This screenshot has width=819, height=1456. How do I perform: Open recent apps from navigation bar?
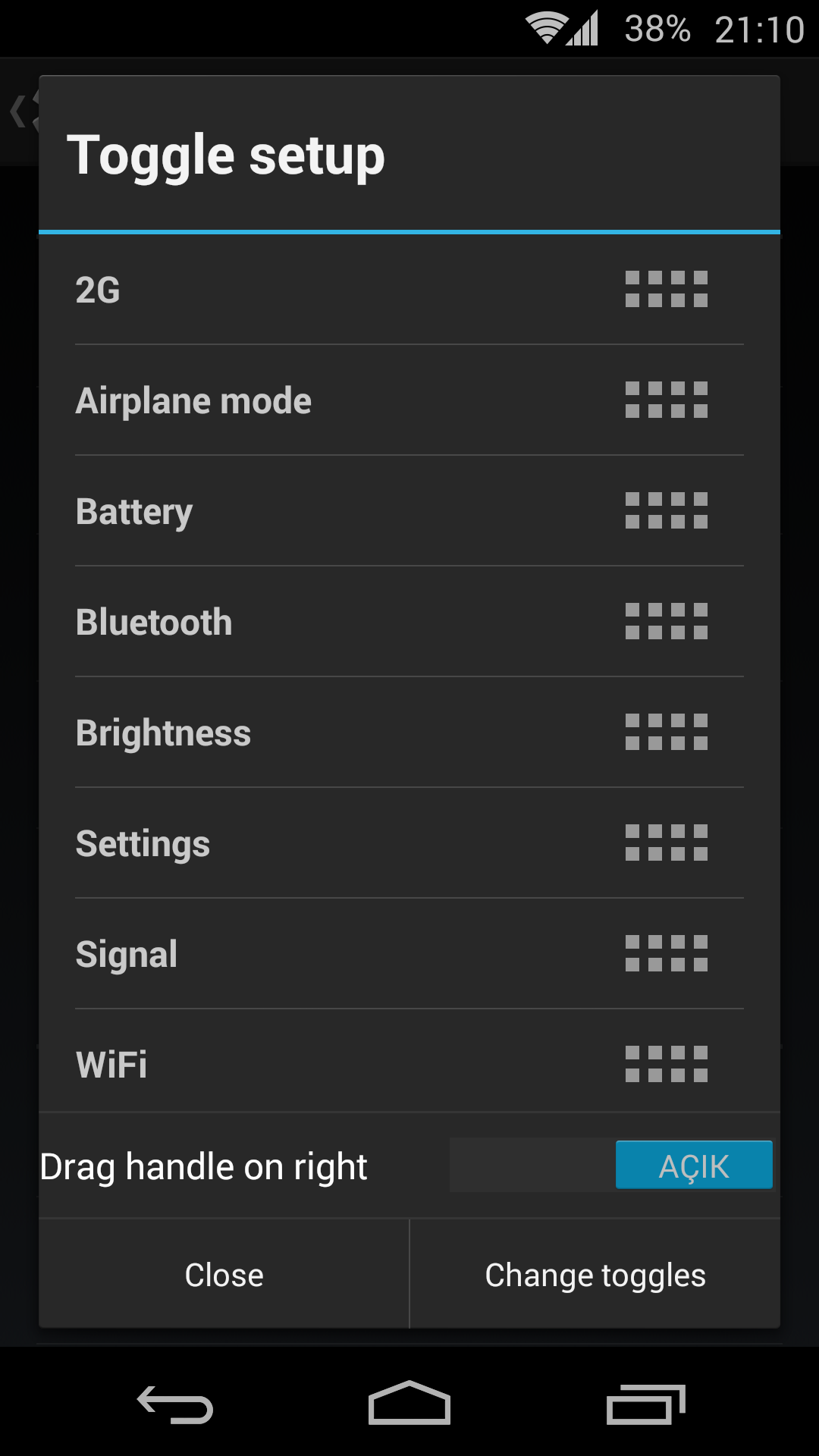coord(645,1404)
